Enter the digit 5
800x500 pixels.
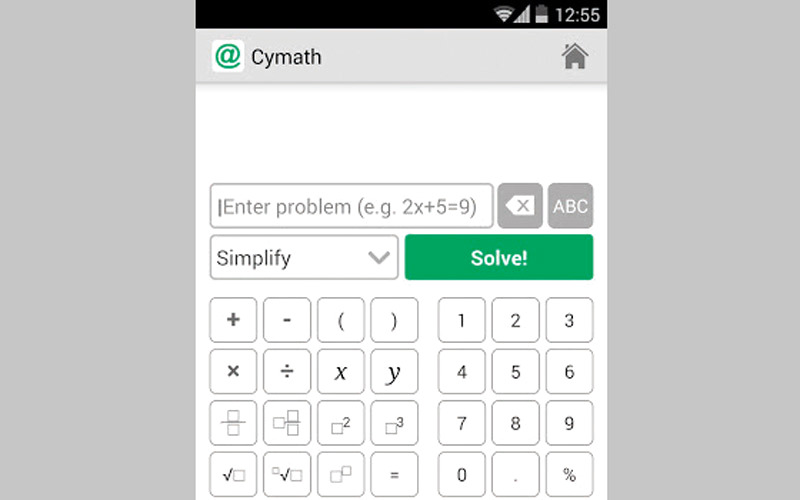point(515,372)
